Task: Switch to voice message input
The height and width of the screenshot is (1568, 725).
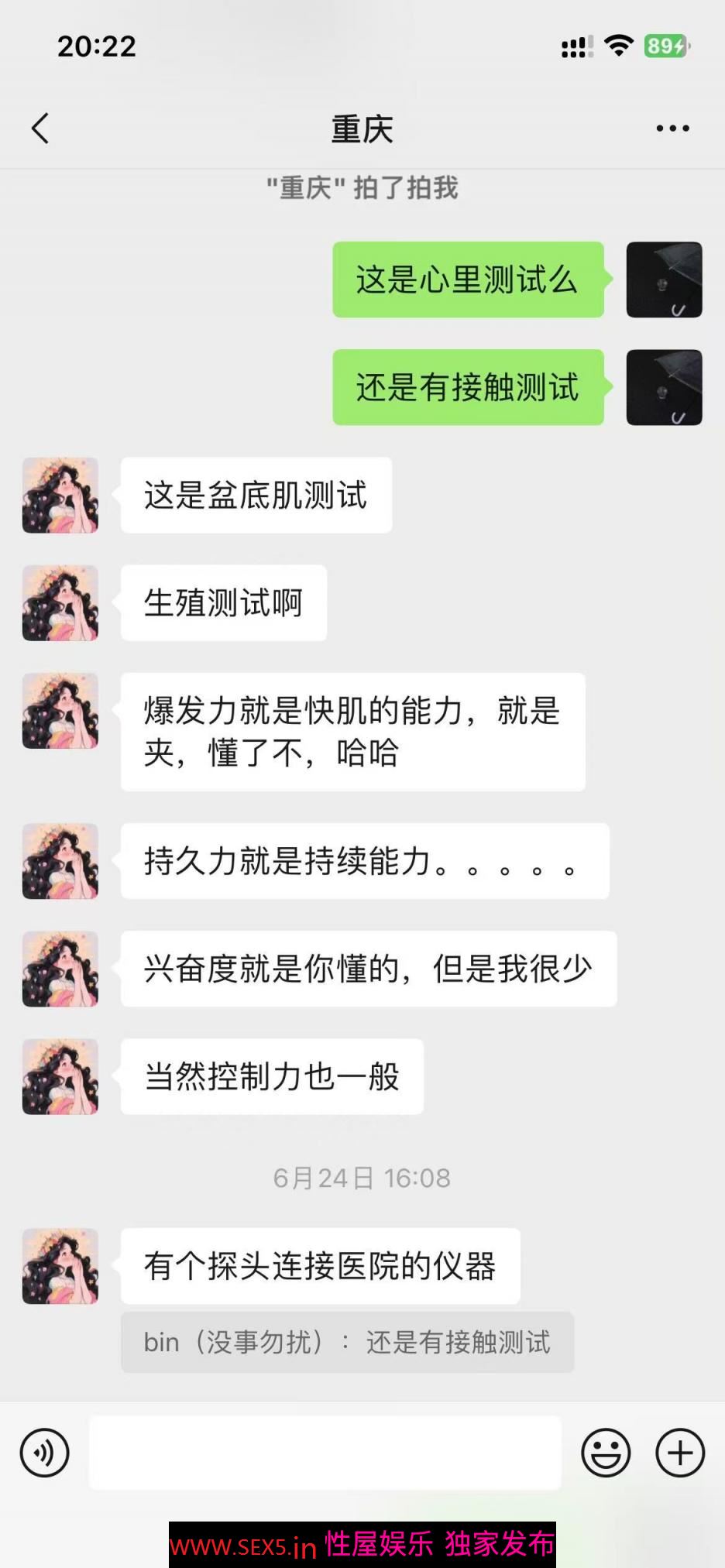Action: coord(44,1453)
